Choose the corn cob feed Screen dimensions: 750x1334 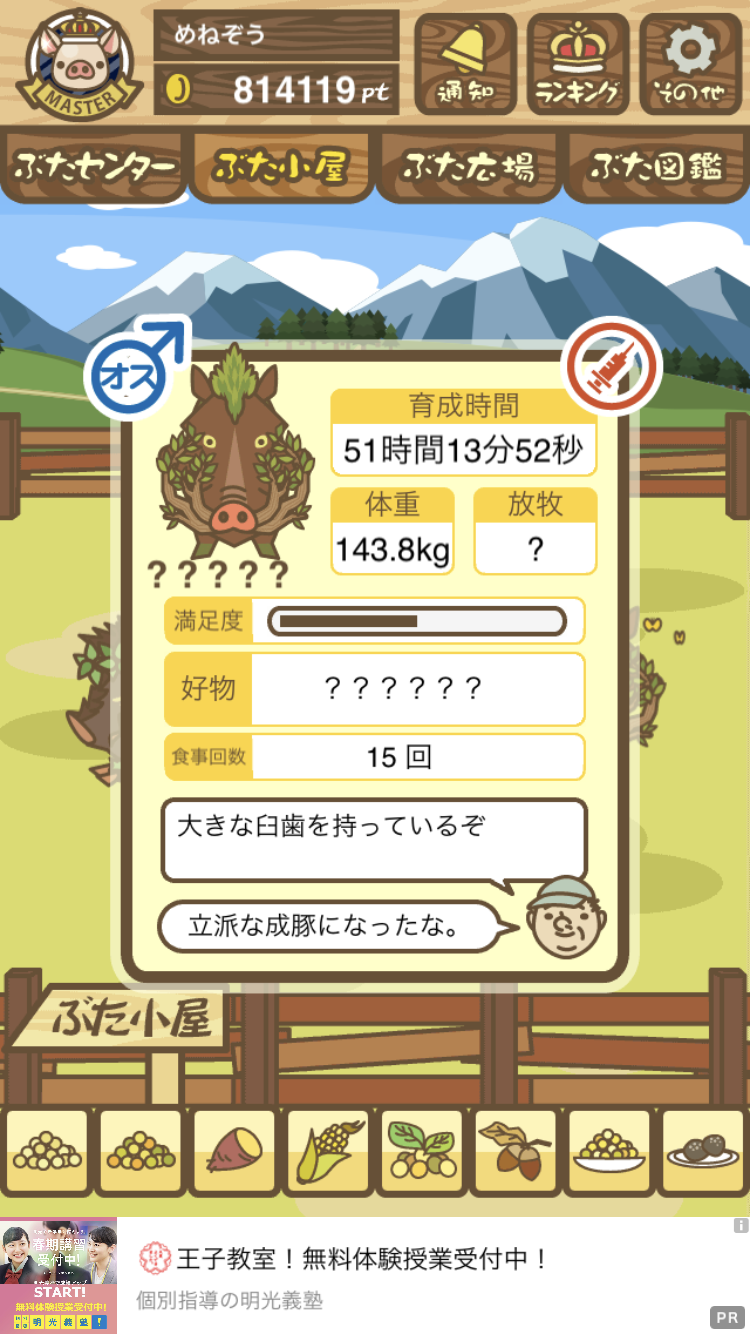tap(327, 1151)
